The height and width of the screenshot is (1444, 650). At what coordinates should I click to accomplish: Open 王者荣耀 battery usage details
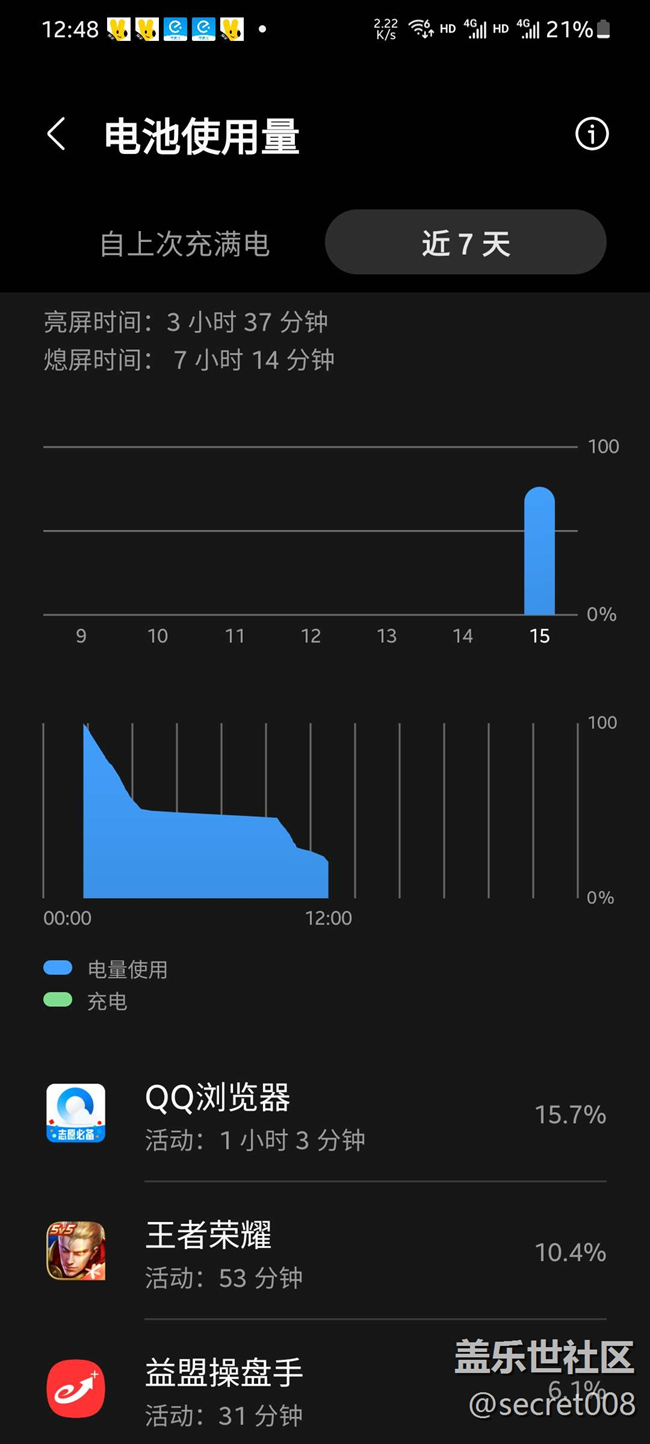(x=325, y=1252)
